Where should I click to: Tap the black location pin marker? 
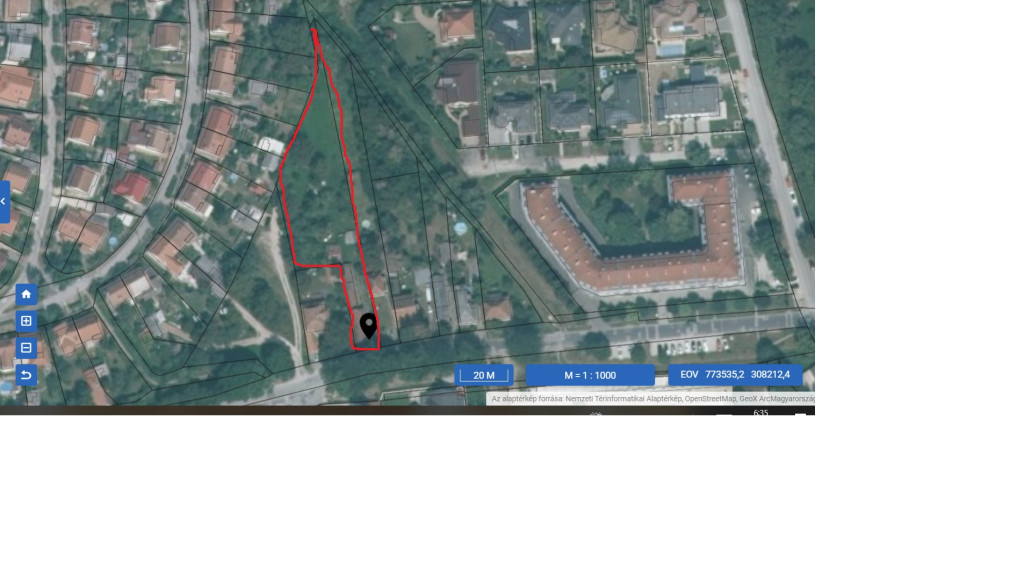coord(368,325)
